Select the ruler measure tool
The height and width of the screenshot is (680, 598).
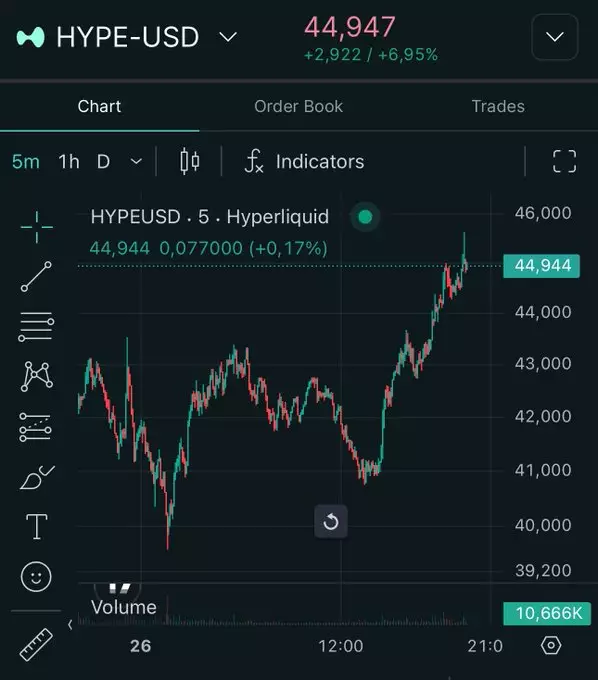pos(36,645)
